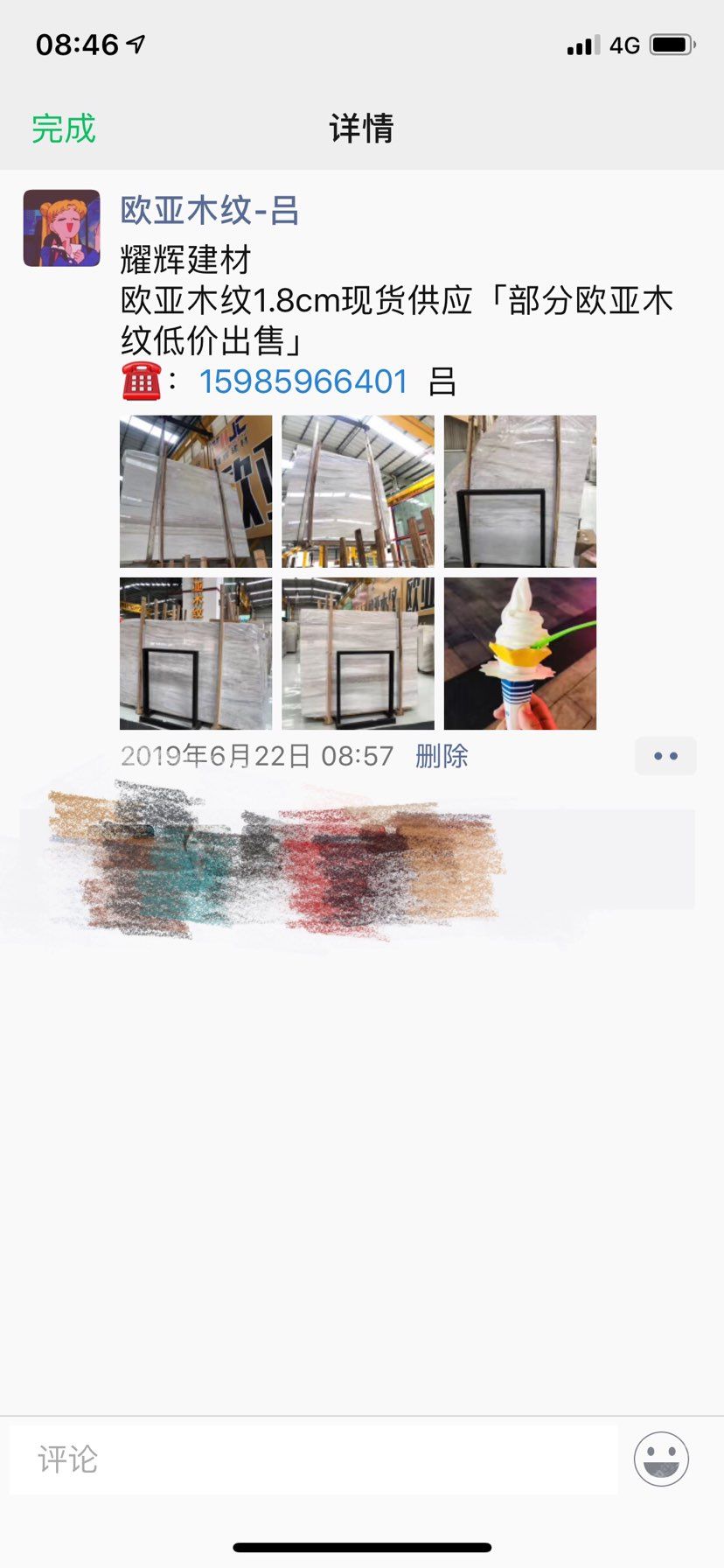
Task: View the fourth photo in the grid
Action: [x=196, y=653]
